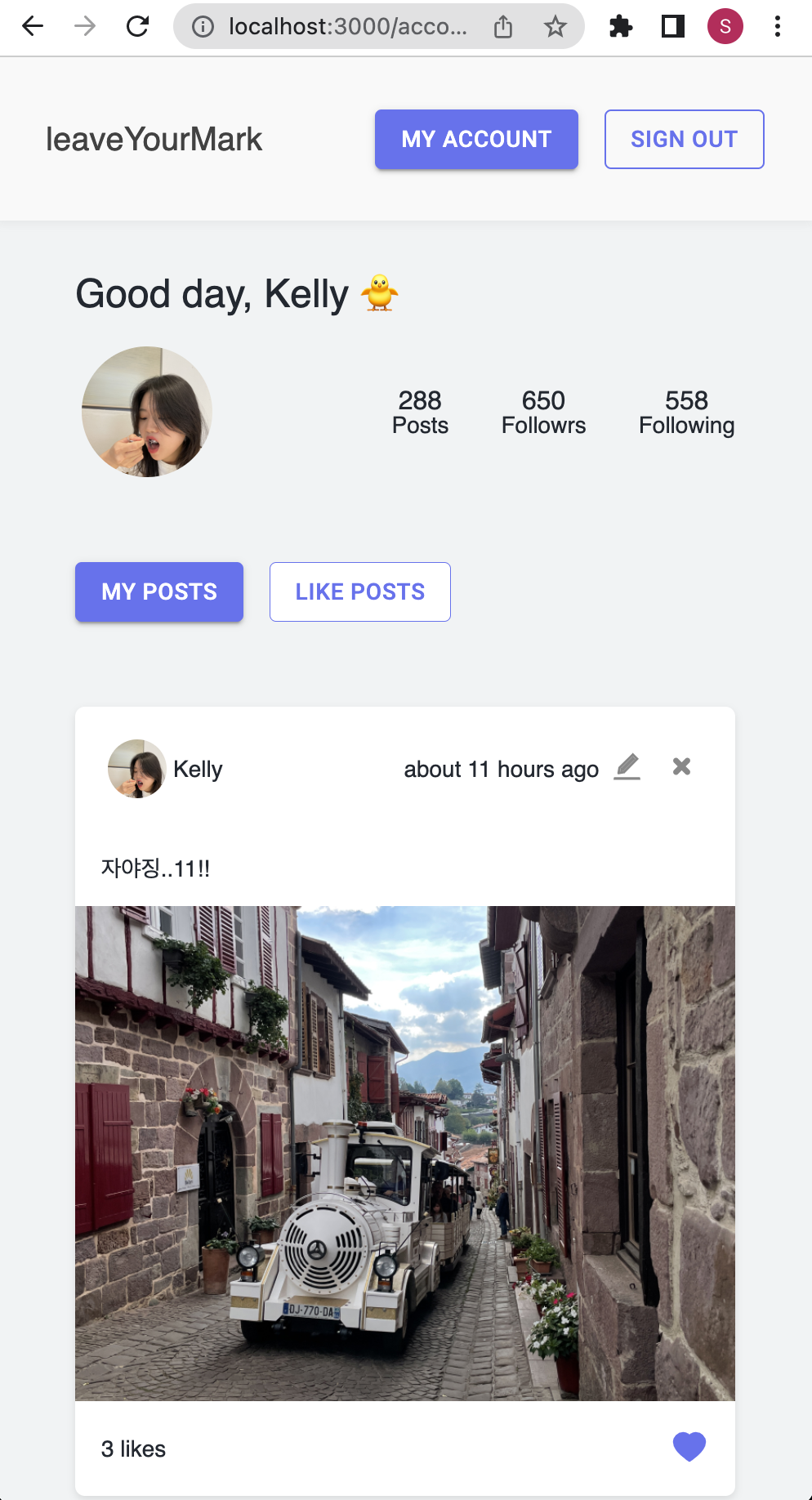This screenshot has height=1500, width=812.
Task: Edit Kelly's post with the pencil
Action: 627,767
